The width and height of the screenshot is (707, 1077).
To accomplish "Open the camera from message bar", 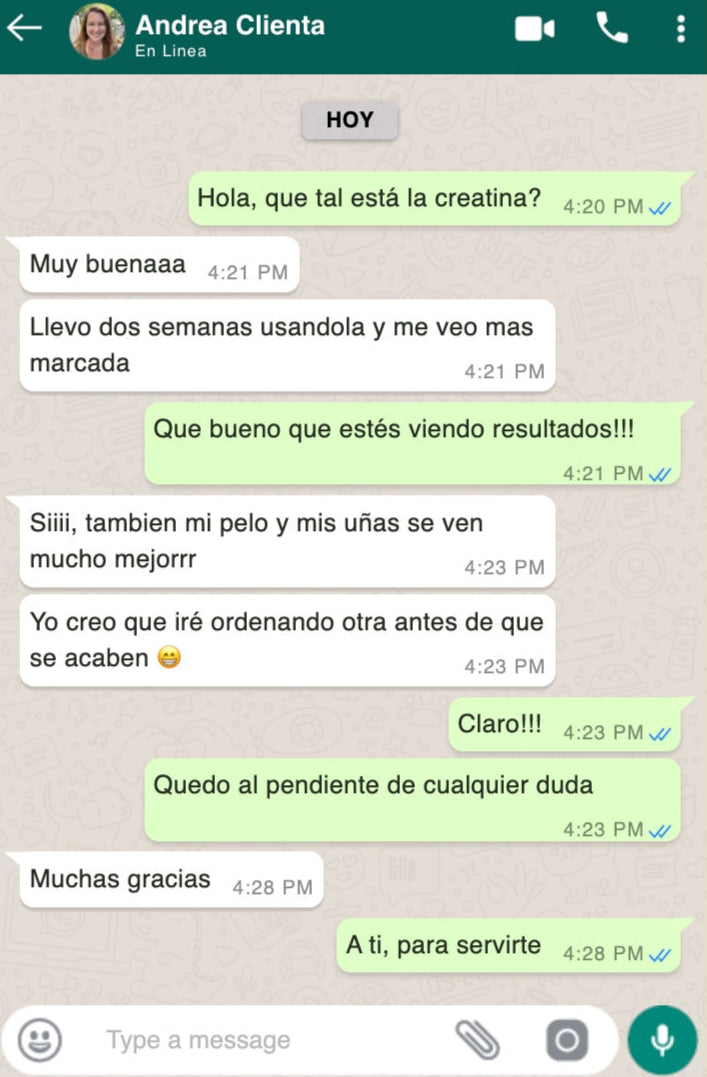I will 566,1041.
